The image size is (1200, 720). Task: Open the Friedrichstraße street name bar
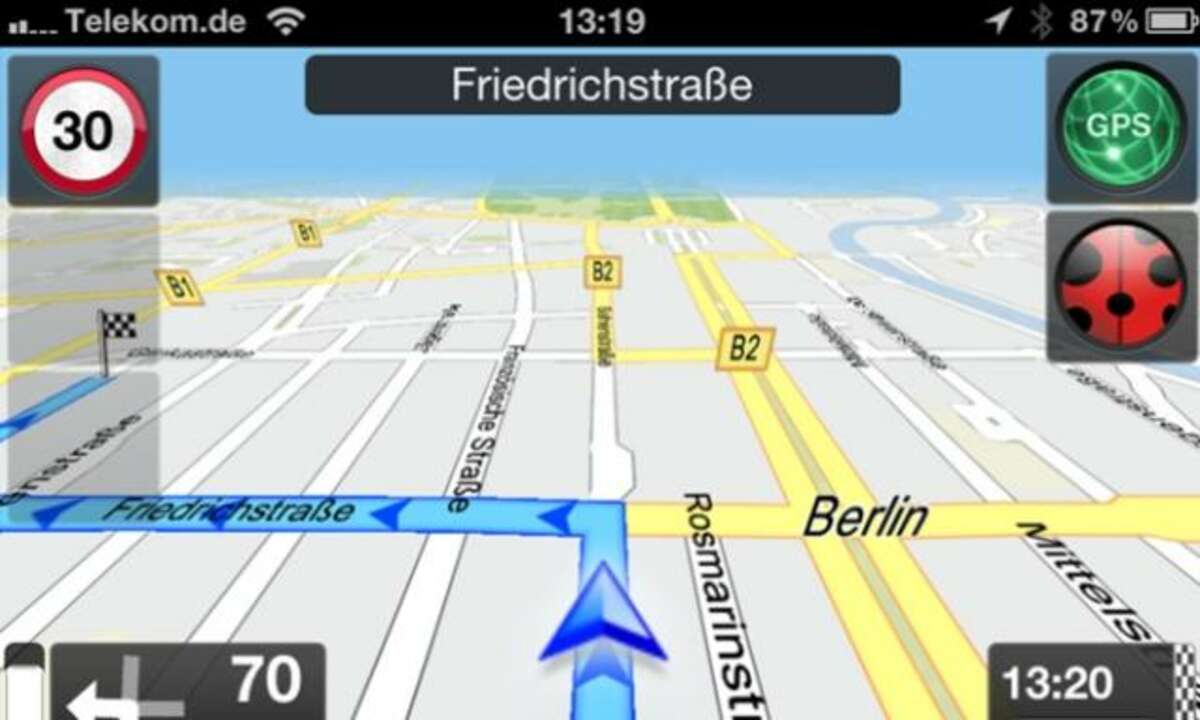coord(602,85)
